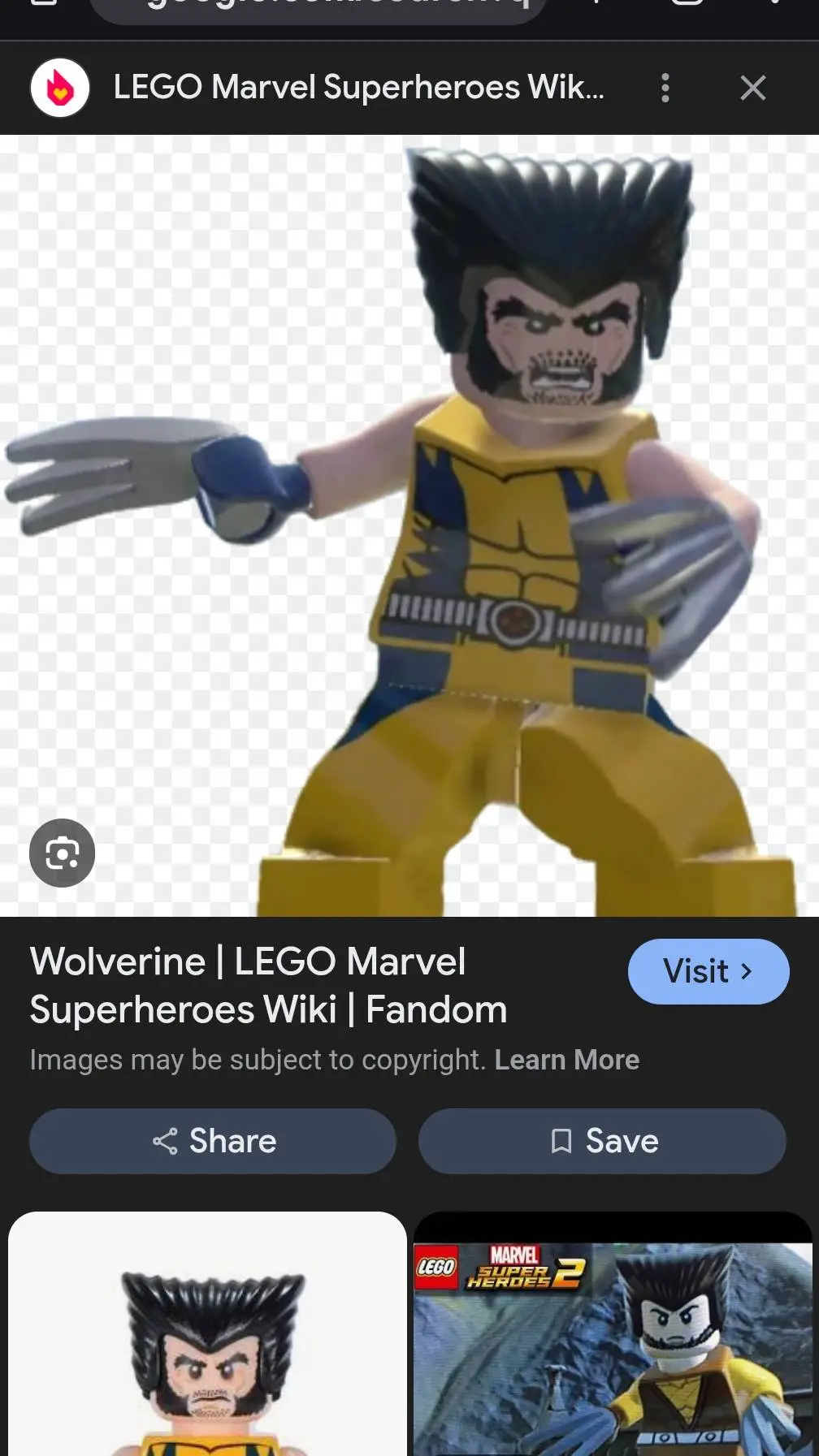819x1456 pixels.
Task: Open the Learn More copyright link
Action: pyautogui.click(x=566, y=1060)
